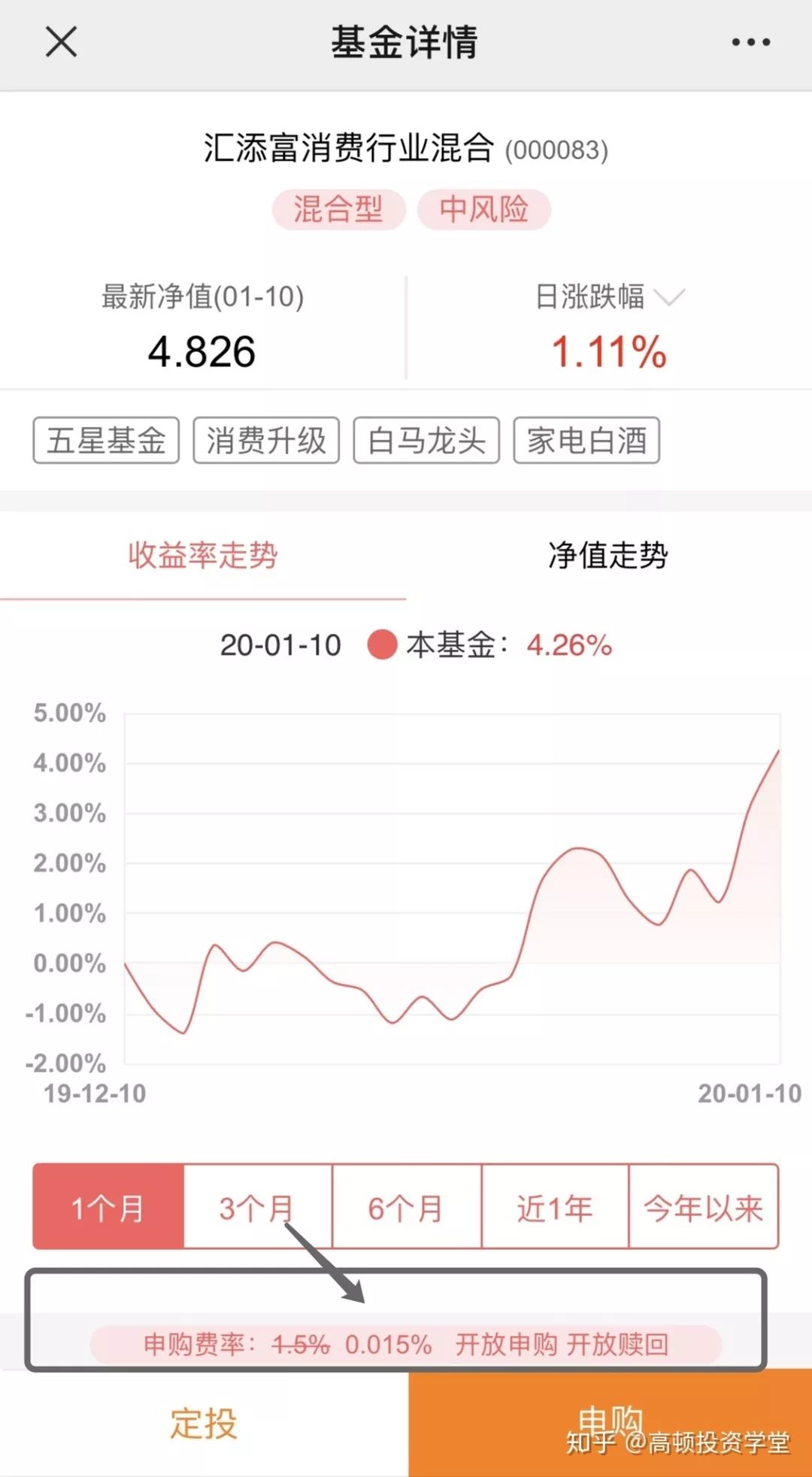
Task: Click the red 本基金 legend dot
Action: point(383,645)
